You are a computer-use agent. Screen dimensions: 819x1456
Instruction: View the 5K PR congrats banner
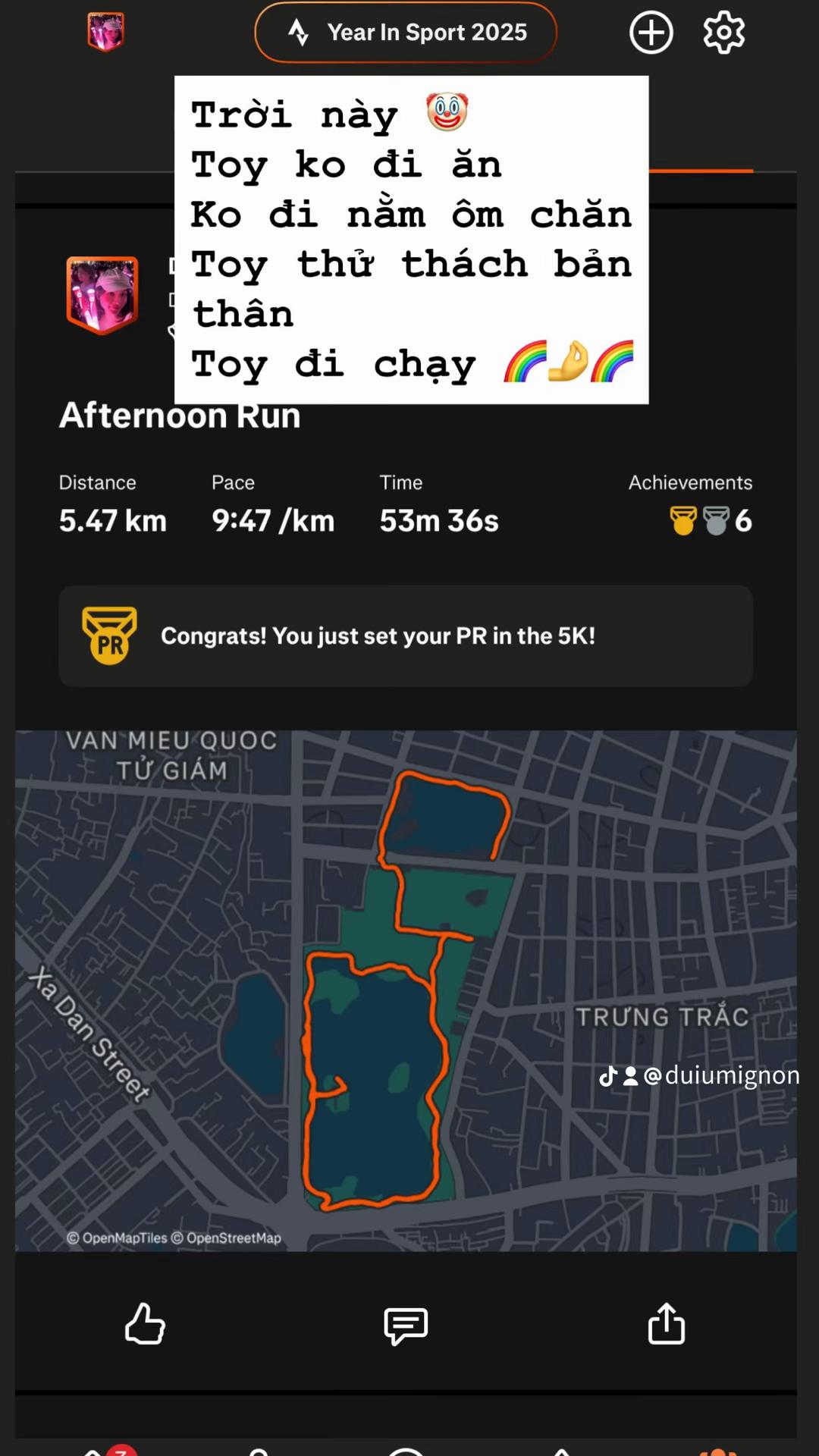point(406,635)
